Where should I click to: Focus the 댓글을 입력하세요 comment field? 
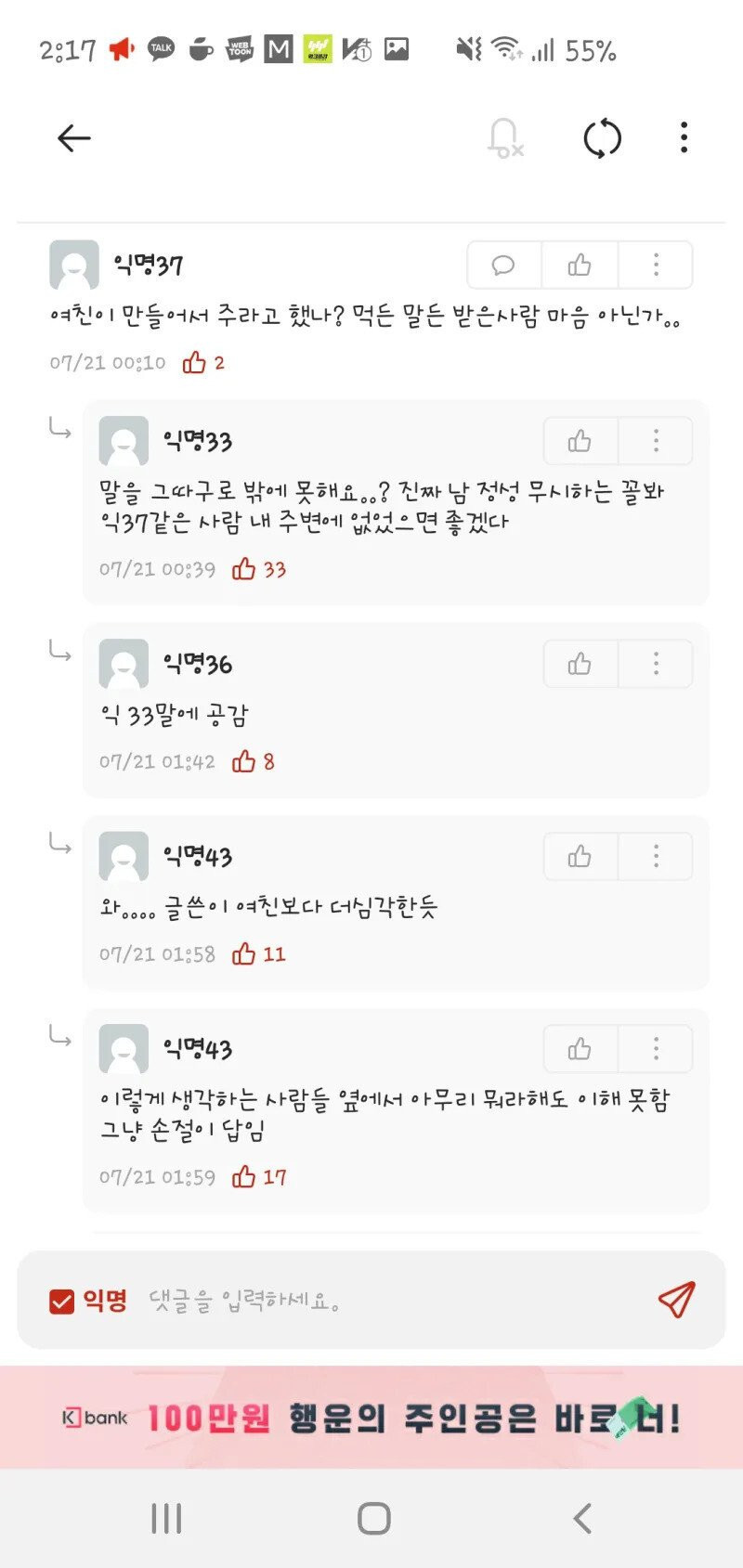tap(390, 1301)
